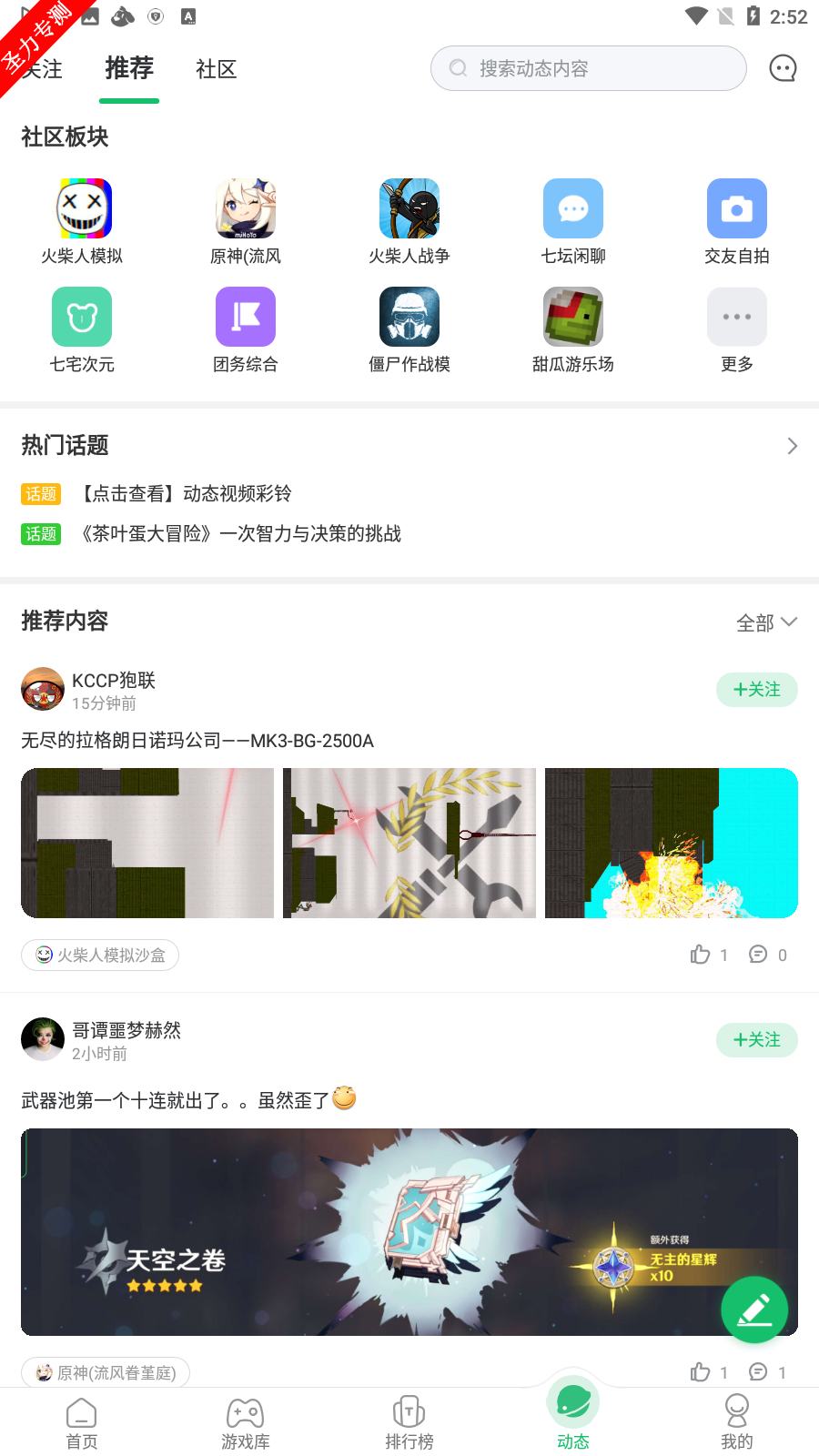Open the 原神(流风 community board
This screenshot has height=1456, width=819.
click(246, 221)
